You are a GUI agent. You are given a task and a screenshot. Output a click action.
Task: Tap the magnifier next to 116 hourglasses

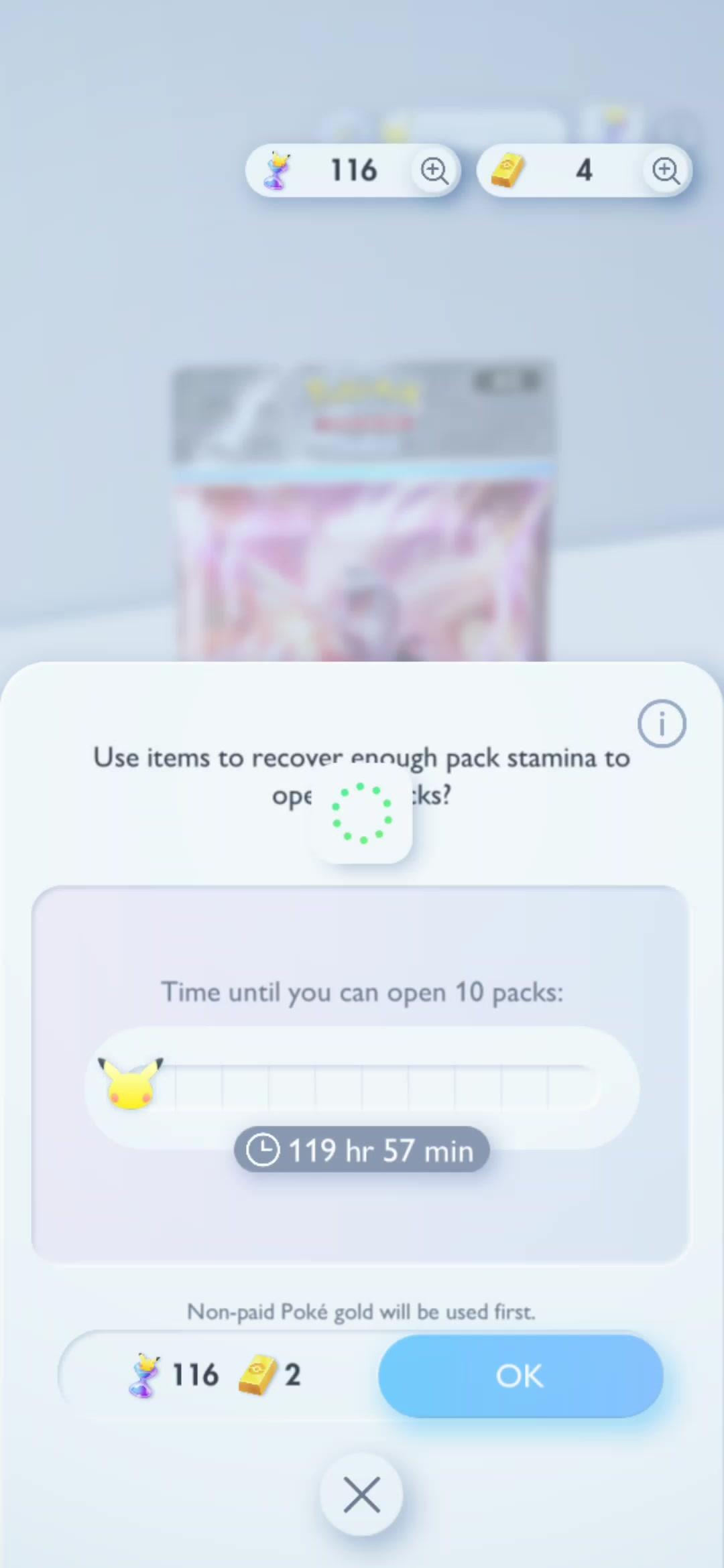(x=434, y=170)
